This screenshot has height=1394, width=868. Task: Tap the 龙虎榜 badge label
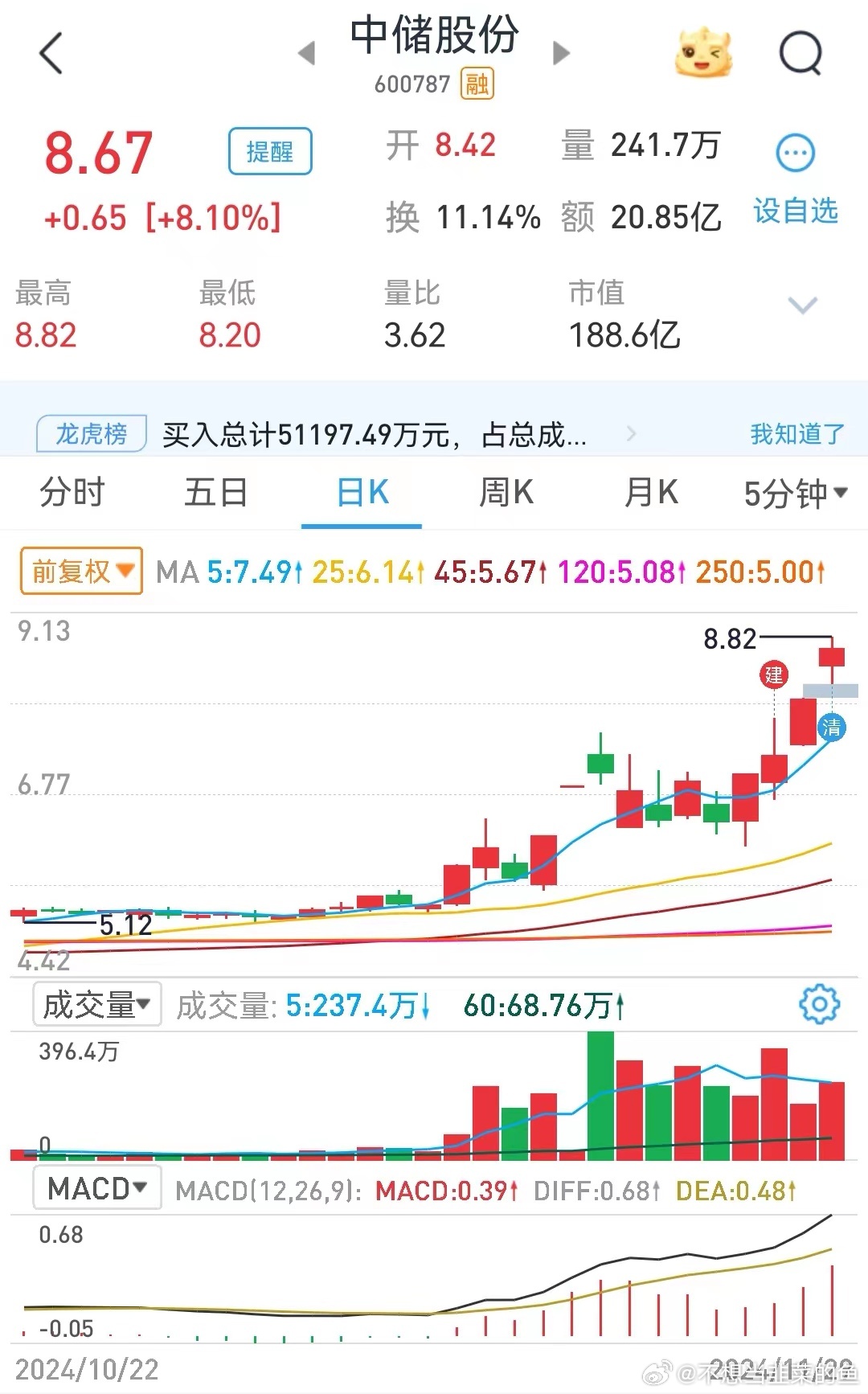click(90, 435)
